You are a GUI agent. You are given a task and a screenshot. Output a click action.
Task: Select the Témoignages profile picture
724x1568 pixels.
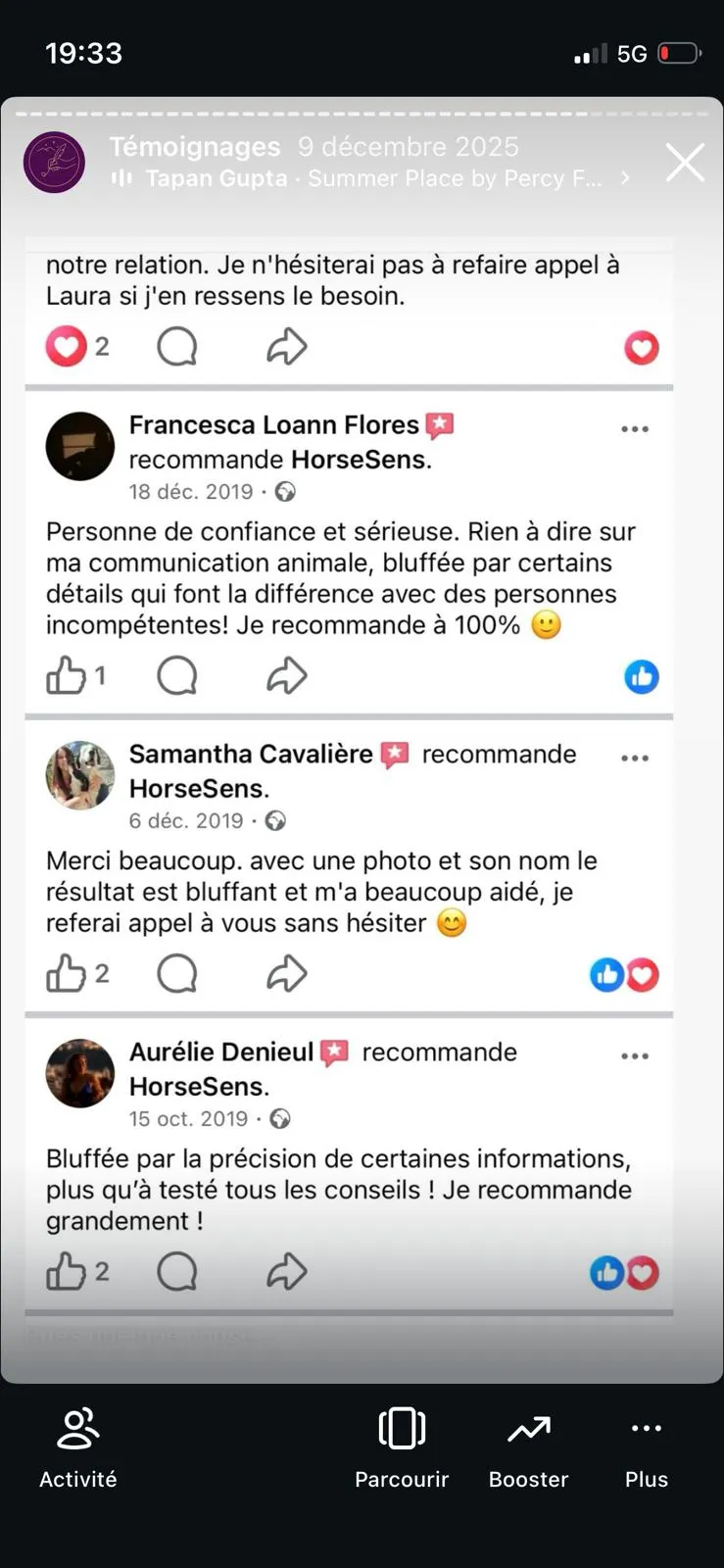coord(54,162)
